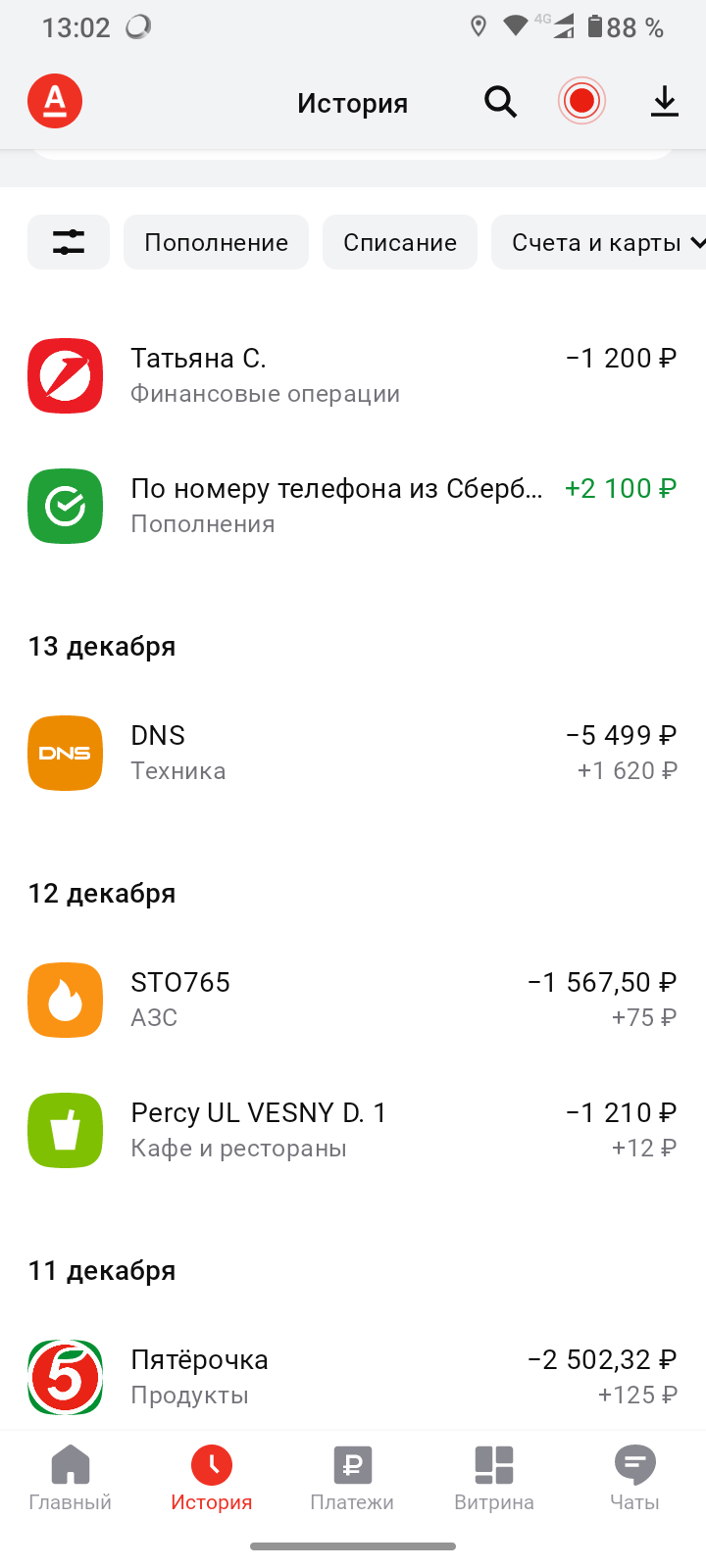Open the DNS purchase details
The width and height of the screenshot is (706, 1568).
tap(353, 753)
